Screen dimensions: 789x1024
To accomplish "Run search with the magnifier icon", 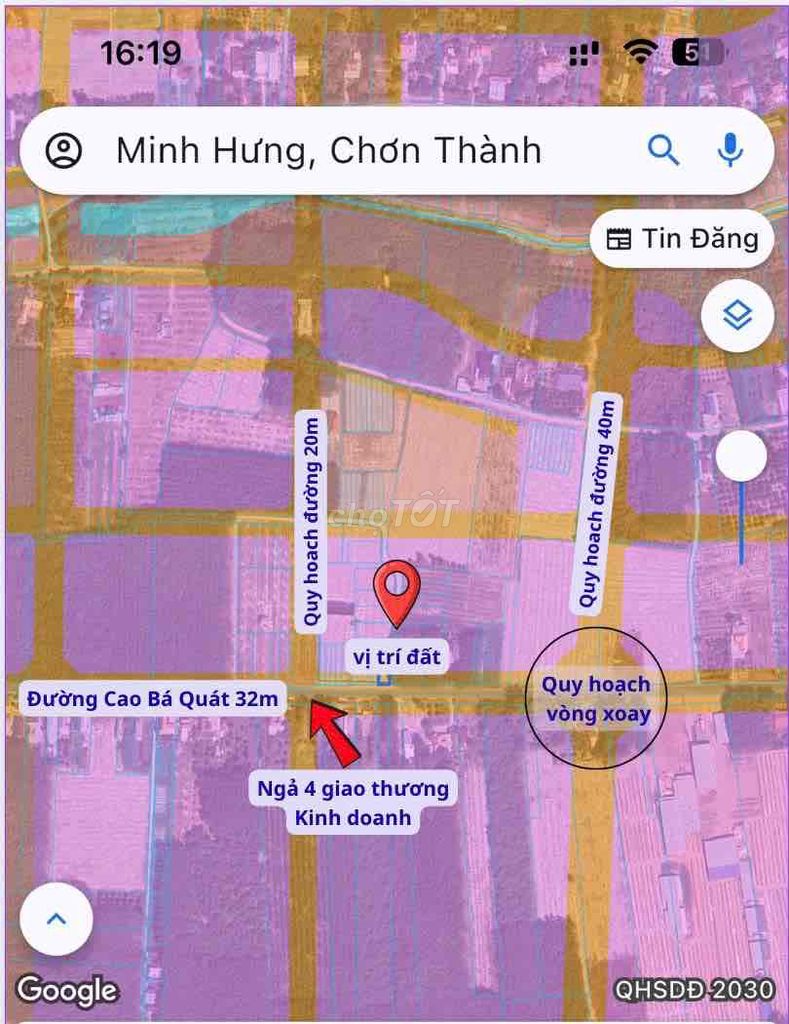I will click(663, 151).
